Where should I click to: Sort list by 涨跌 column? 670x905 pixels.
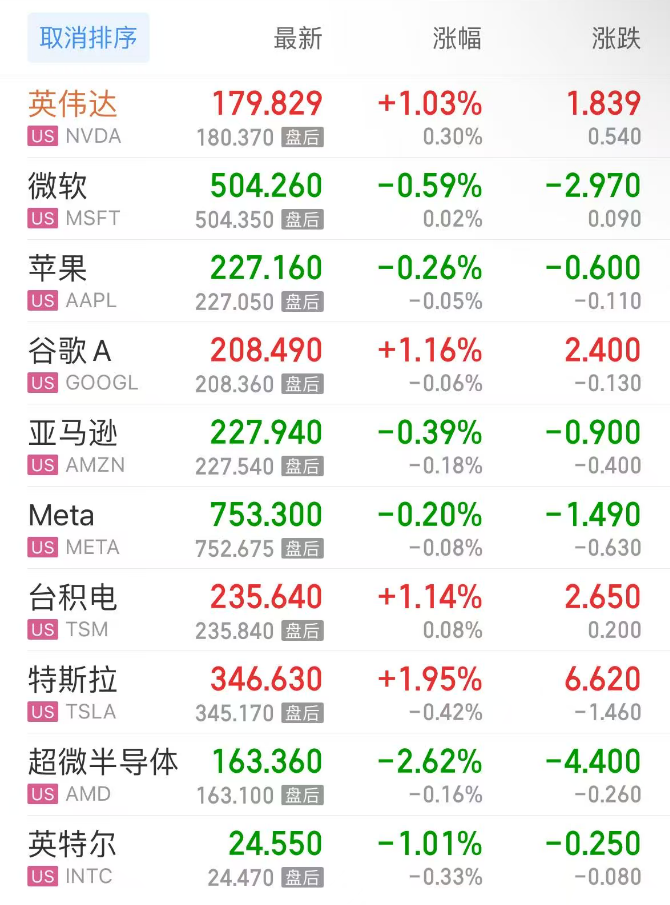615,39
